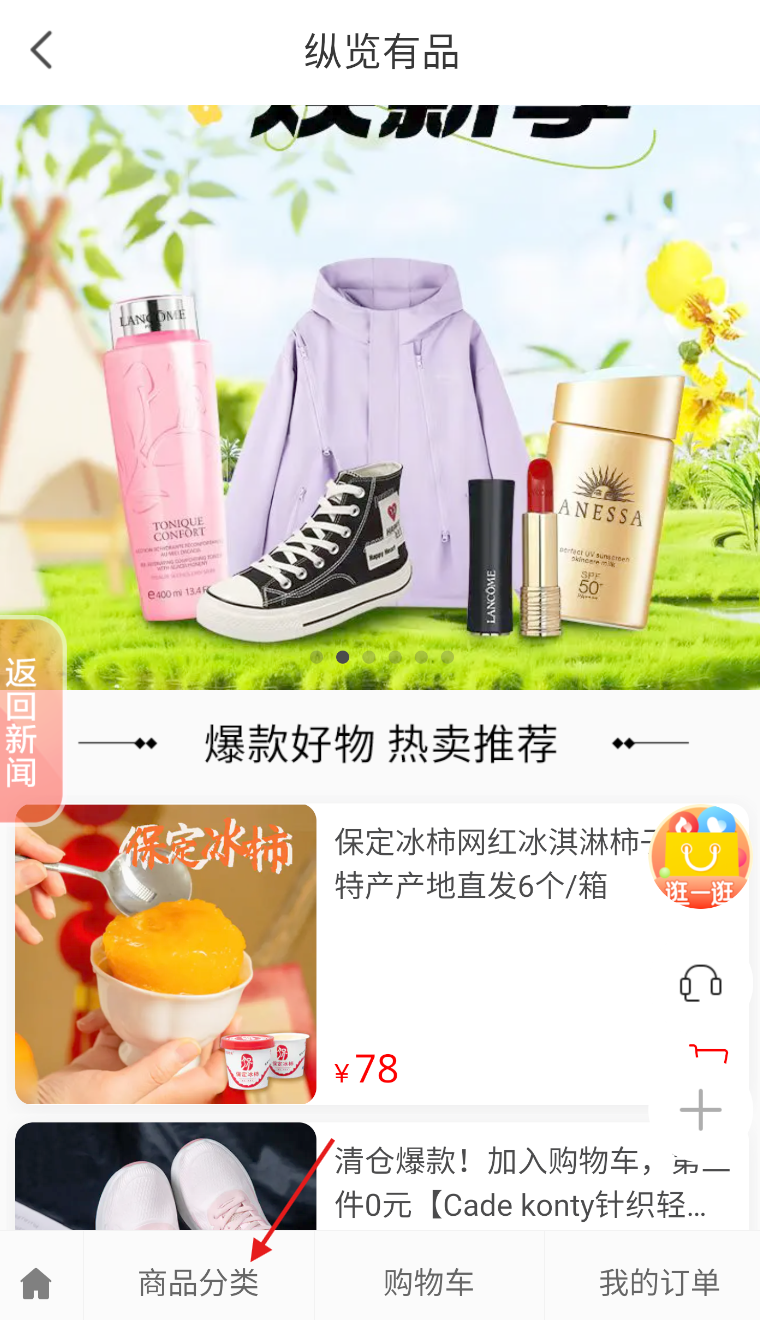Open the 购物车 tab
The height and width of the screenshot is (1320, 760).
click(428, 1283)
